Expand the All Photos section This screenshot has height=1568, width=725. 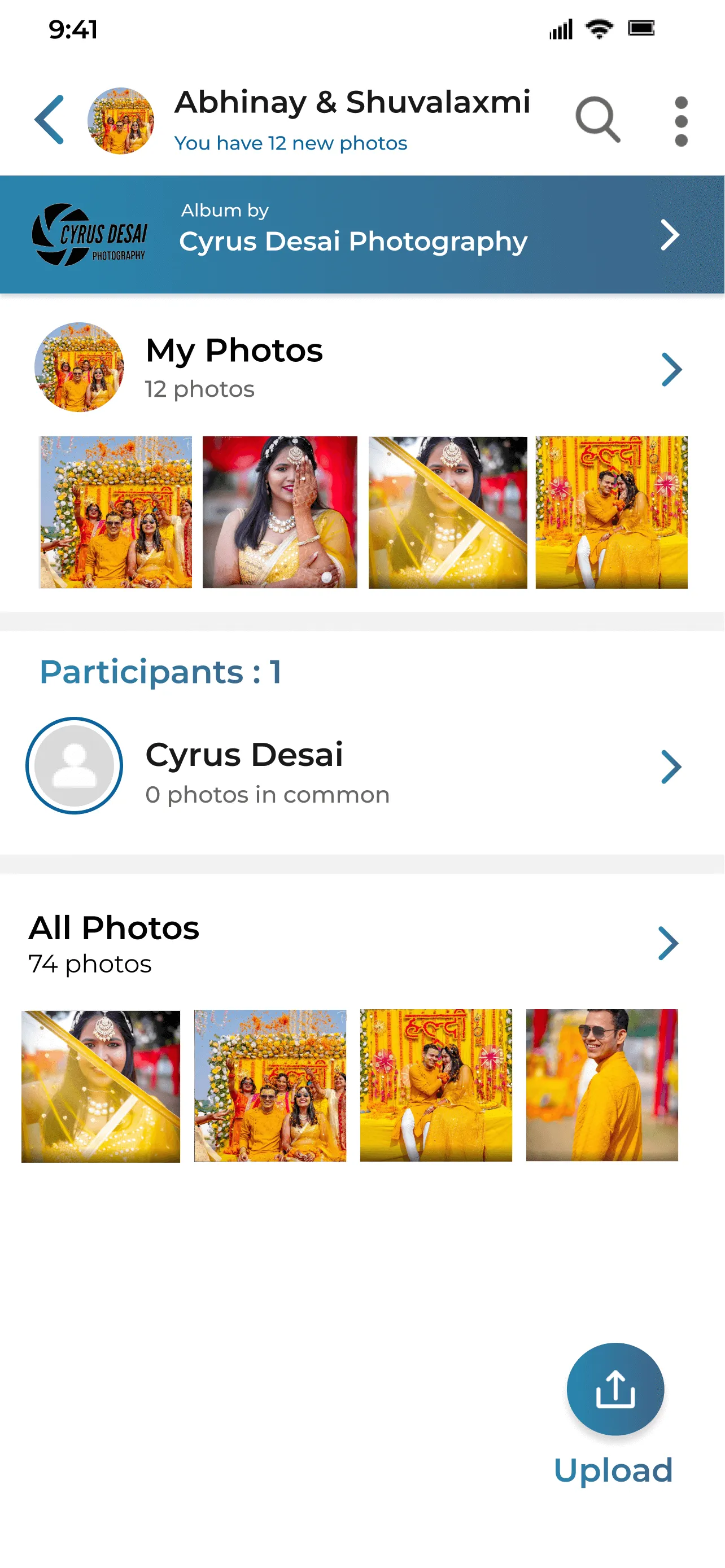click(667, 943)
